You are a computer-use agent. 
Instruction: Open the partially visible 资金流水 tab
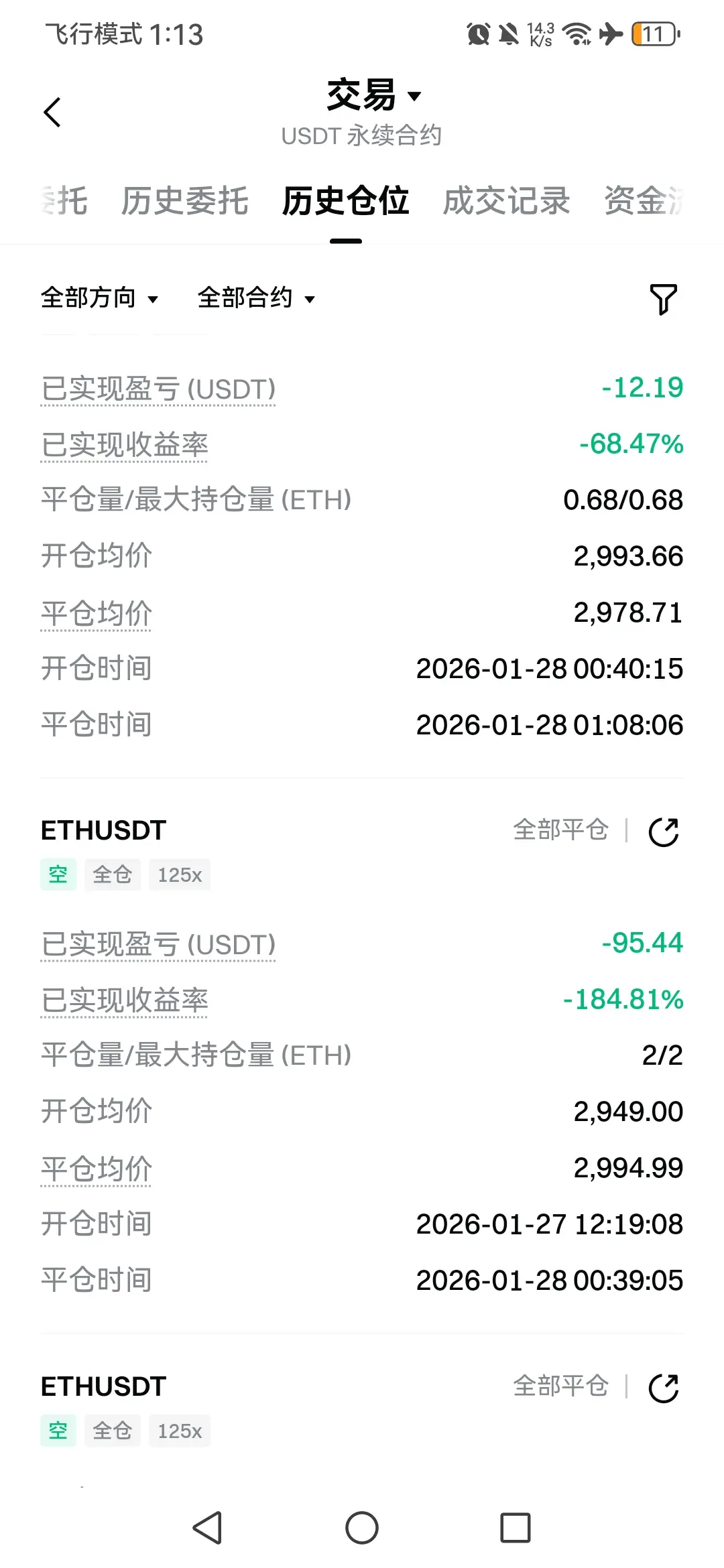point(644,200)
